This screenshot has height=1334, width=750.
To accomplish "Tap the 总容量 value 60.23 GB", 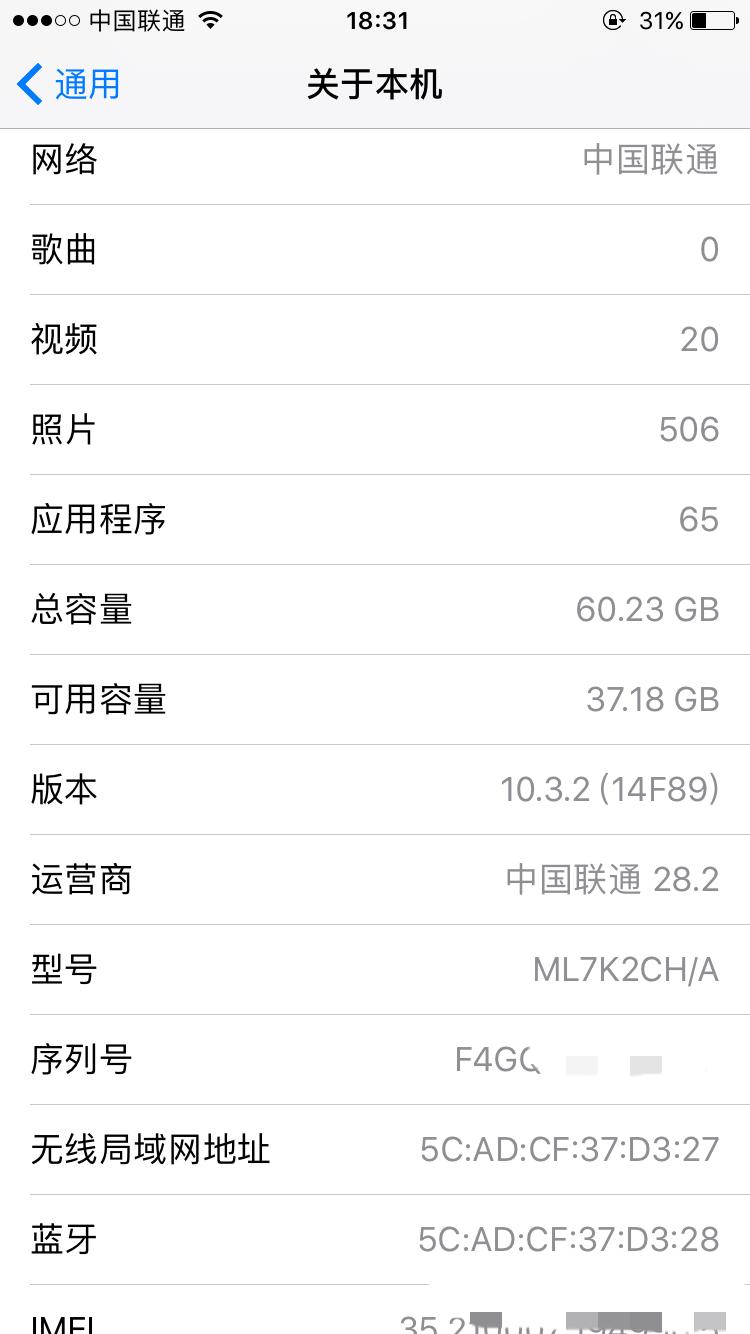I will pos(647,609).
